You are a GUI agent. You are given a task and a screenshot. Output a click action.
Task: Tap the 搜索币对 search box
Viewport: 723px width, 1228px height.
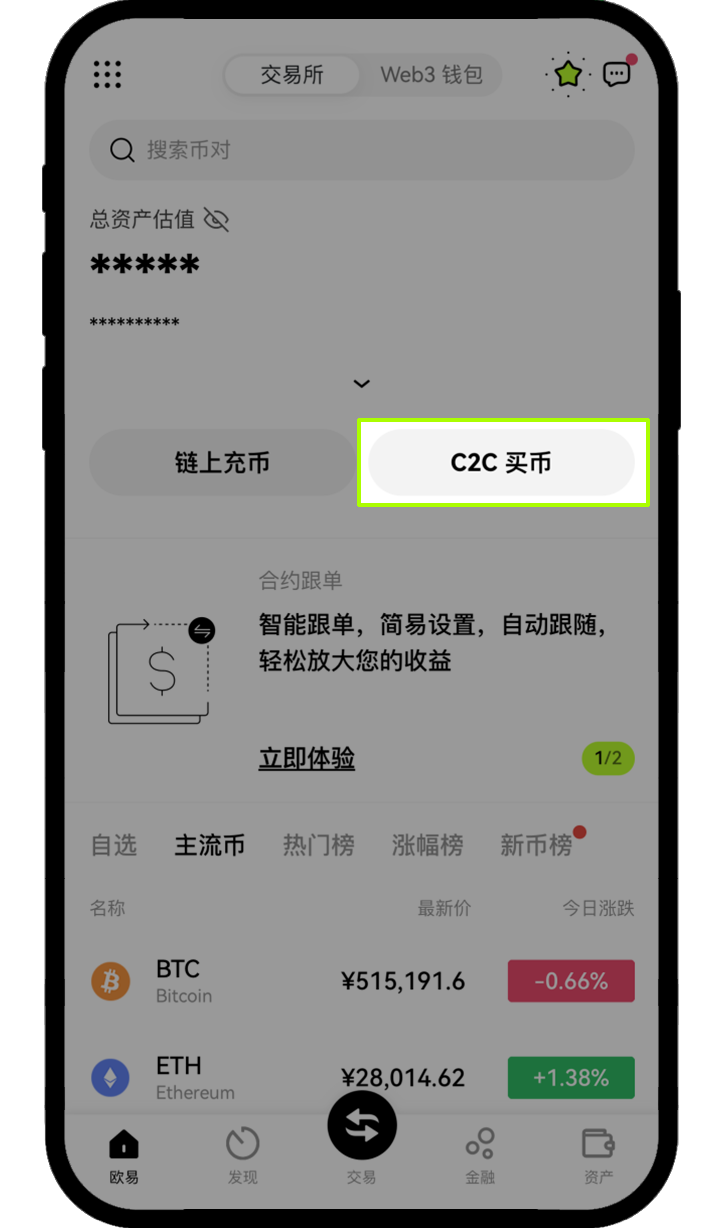point(361,151)
